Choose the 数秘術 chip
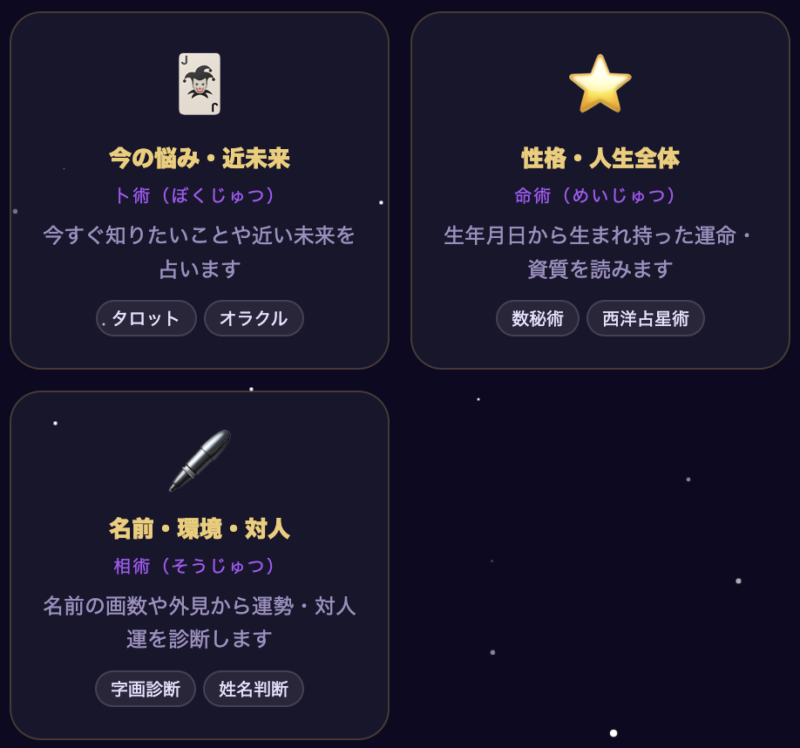Screen dimensions: 800x748 click(537, 319)
